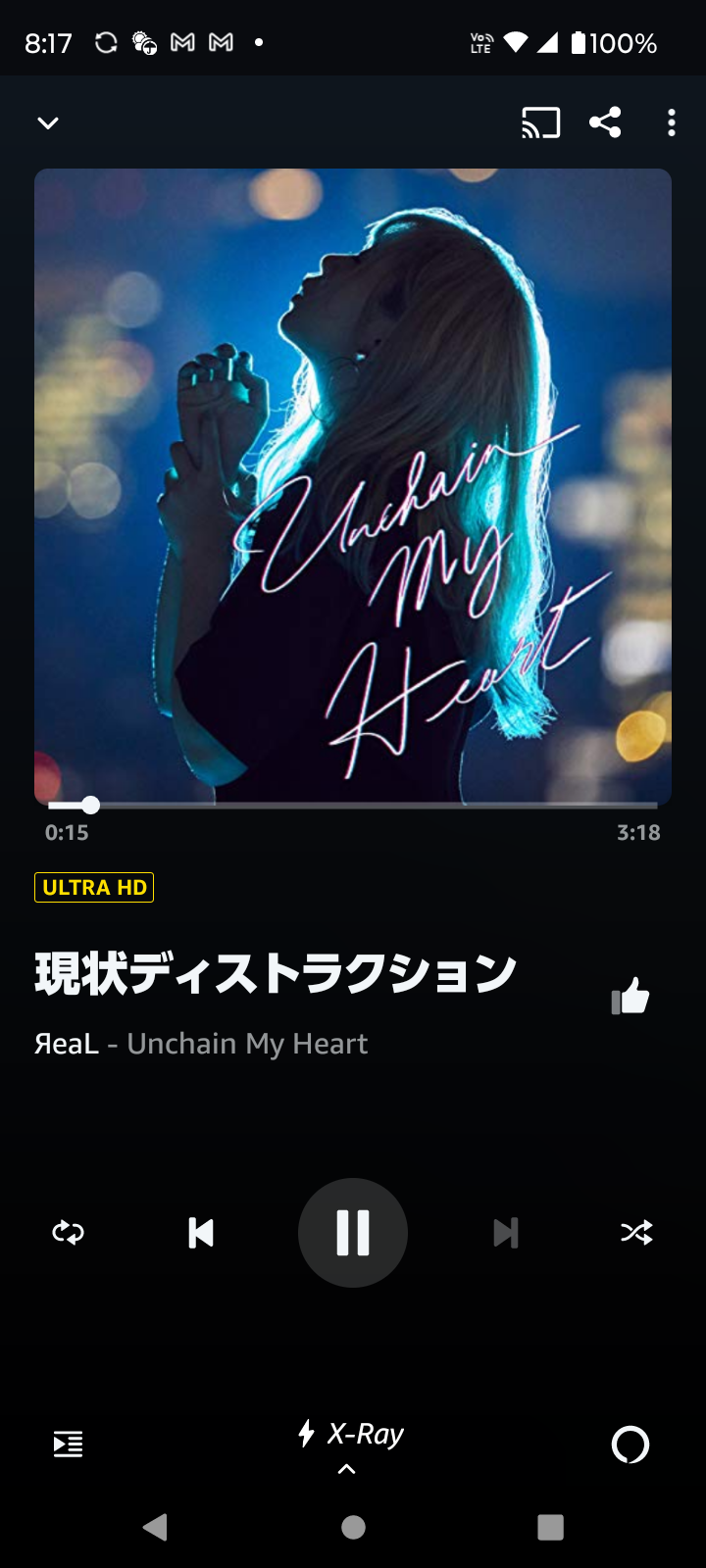Open X-Ray song details
The image size is (706, 1568).
pos(351,1433)
